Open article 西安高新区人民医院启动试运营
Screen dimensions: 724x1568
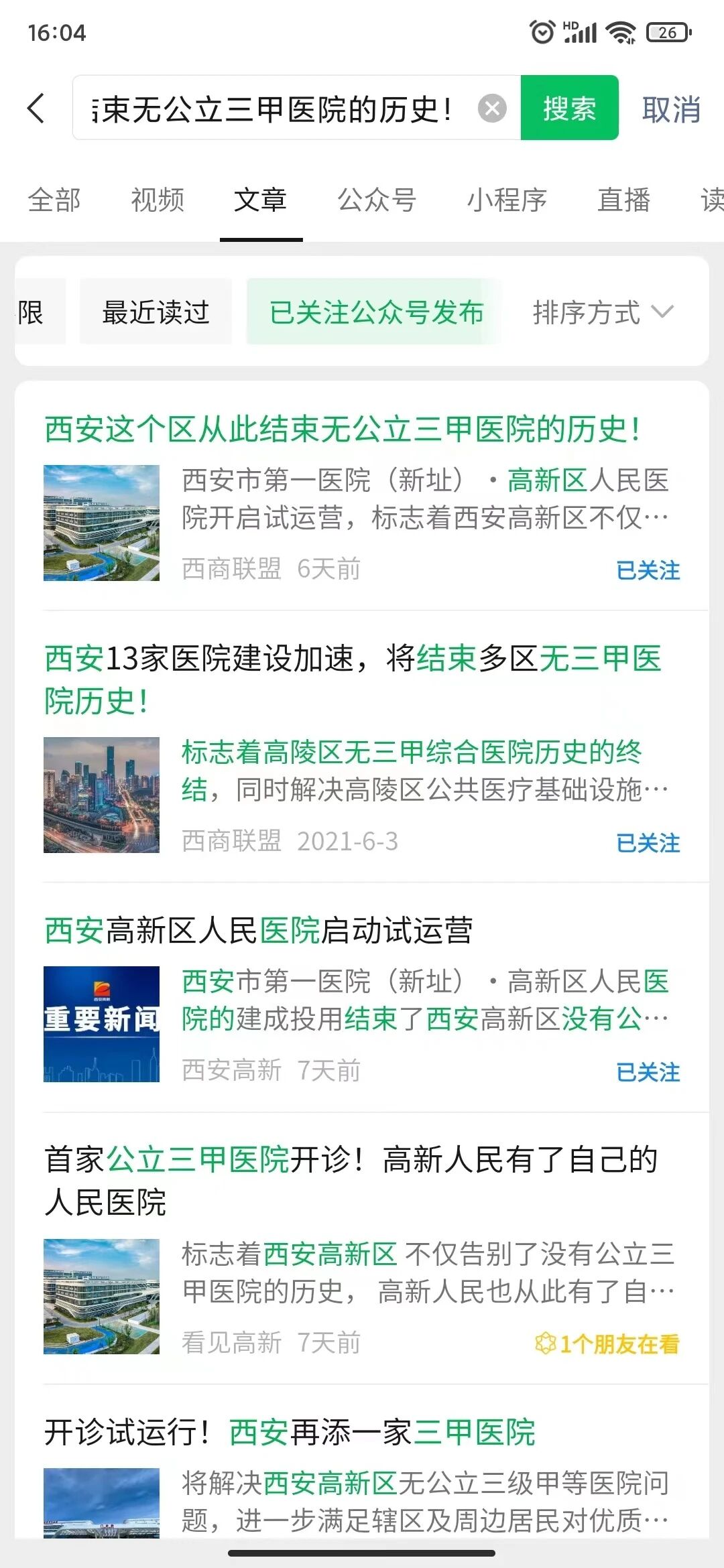click(259, 930)
